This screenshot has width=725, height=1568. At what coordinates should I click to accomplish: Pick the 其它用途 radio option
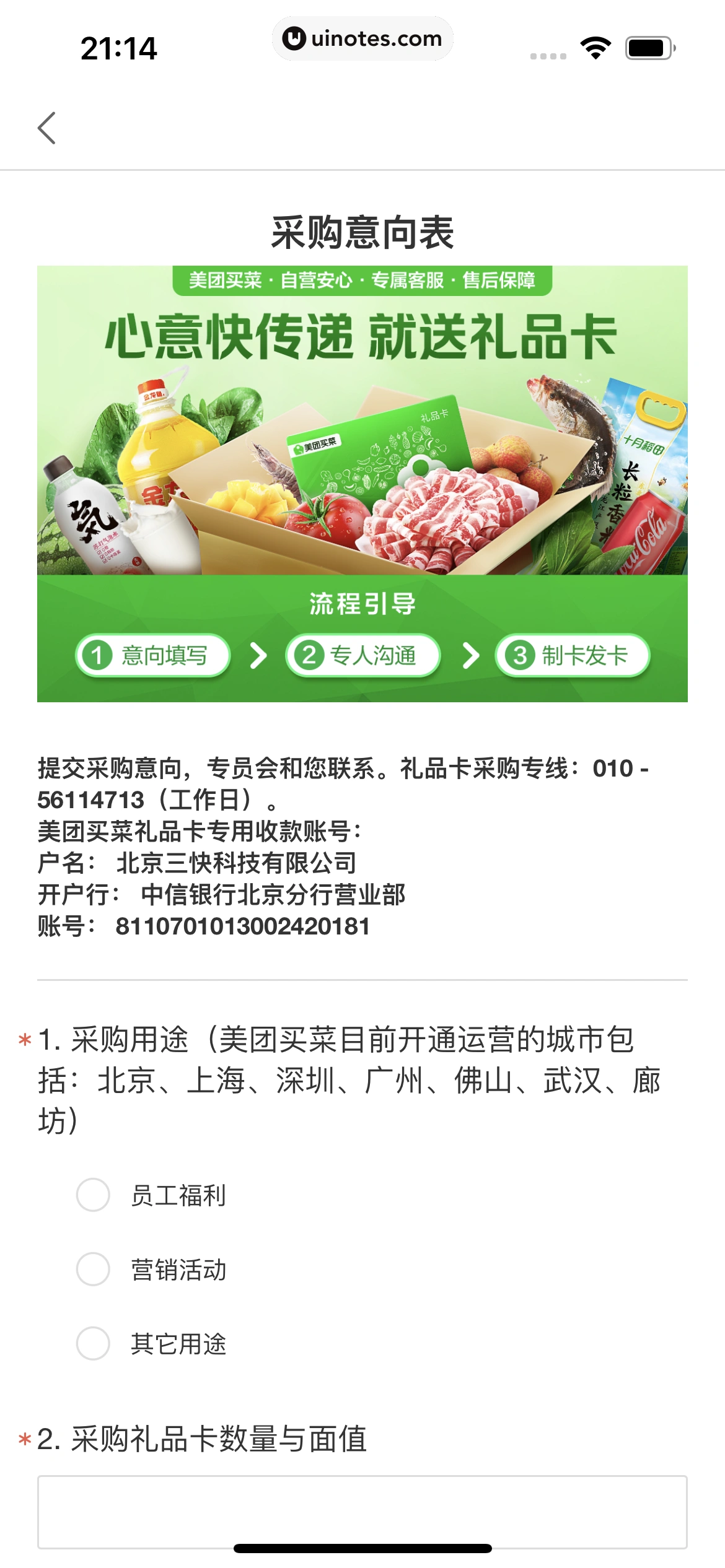(93, 1343)
